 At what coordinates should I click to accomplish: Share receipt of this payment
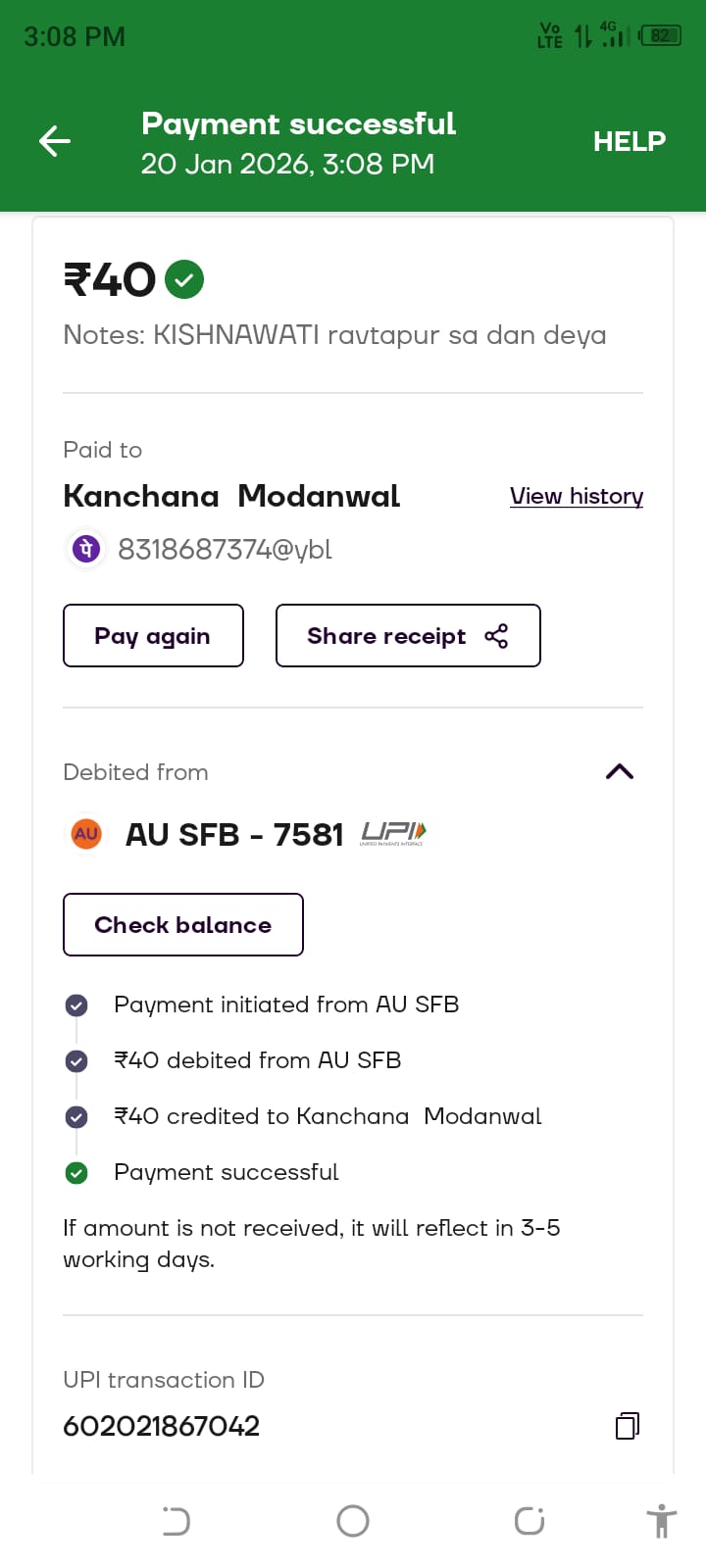point(408,636)
